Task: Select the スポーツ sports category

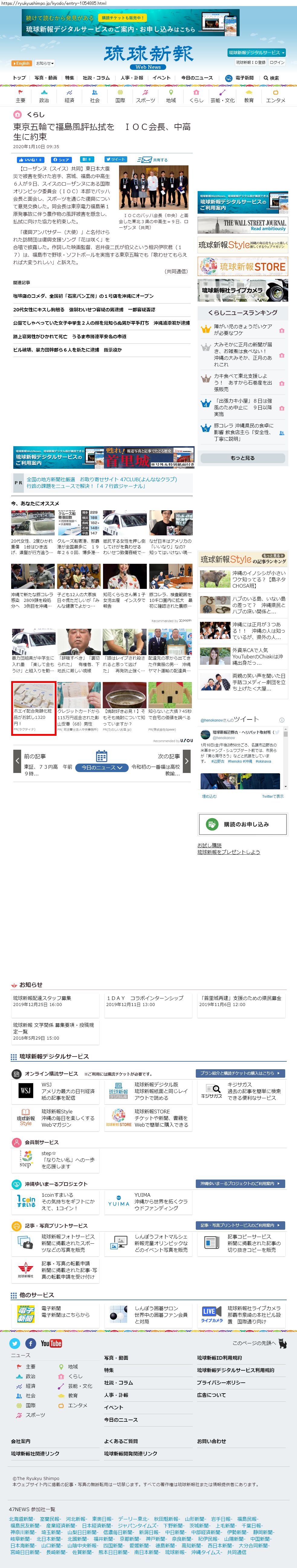Action: coord(145,97)
